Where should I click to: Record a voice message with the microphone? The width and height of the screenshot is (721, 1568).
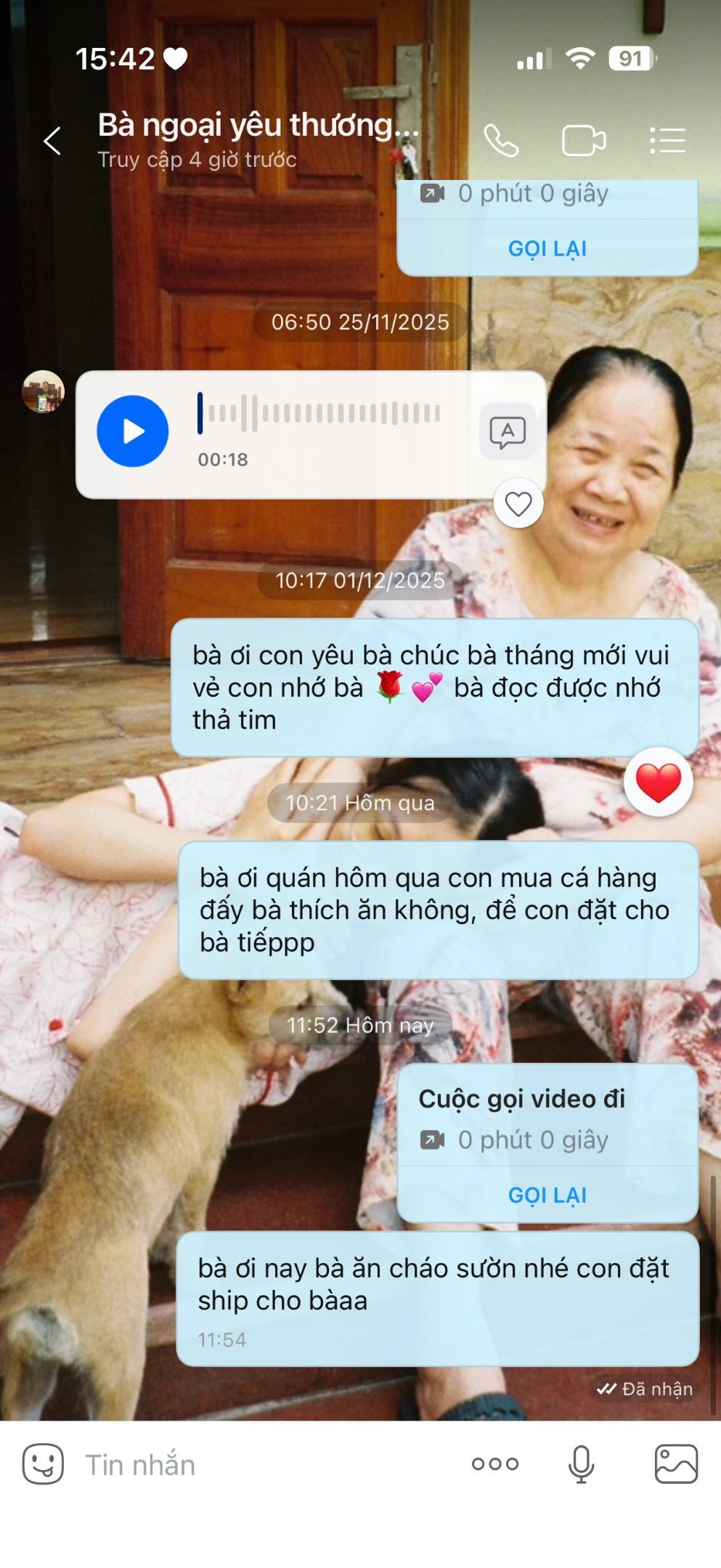[x=581, y=1464]
